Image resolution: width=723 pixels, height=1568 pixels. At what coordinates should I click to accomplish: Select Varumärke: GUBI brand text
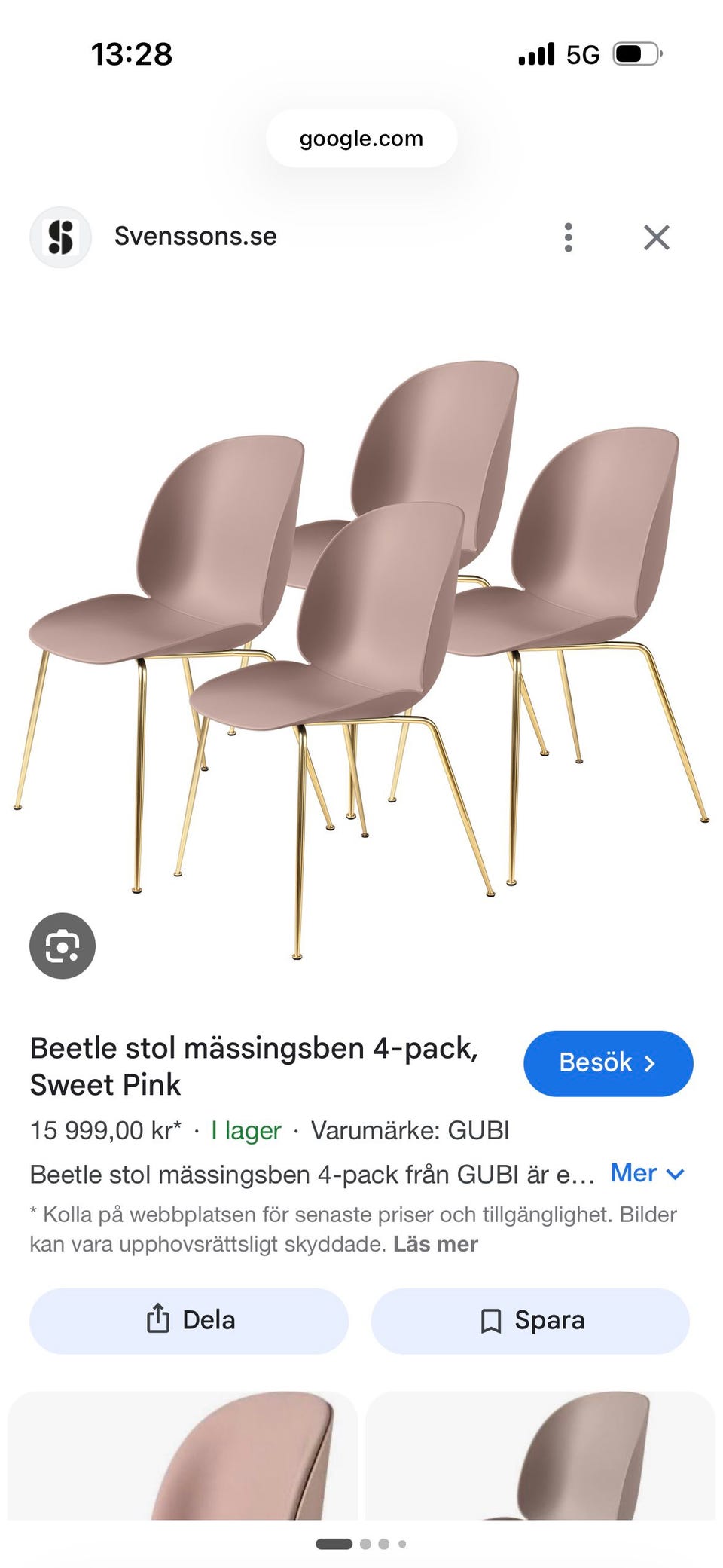tap(411, 1130)
